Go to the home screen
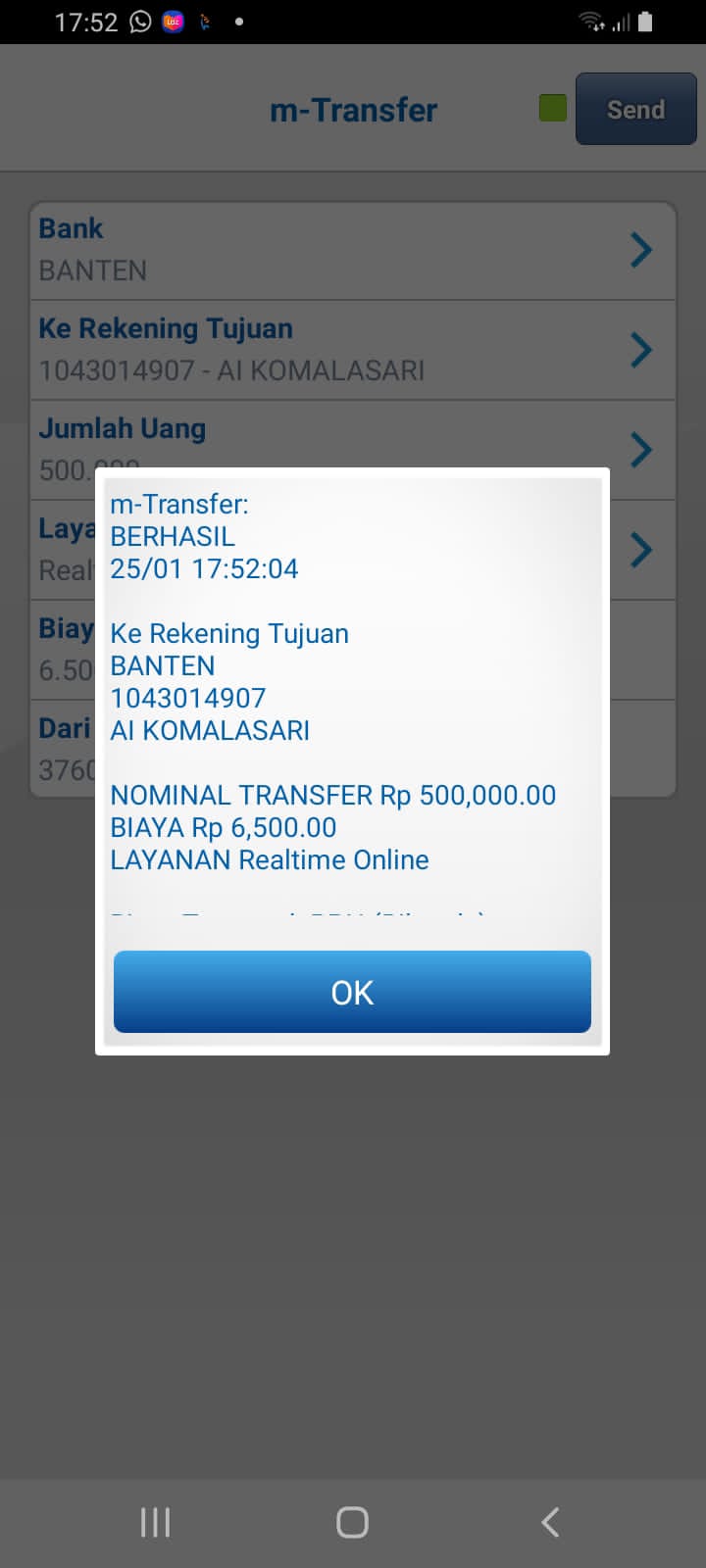Image resolution: width=706 pixels, height=1568 pixels. click(352, 1522)
